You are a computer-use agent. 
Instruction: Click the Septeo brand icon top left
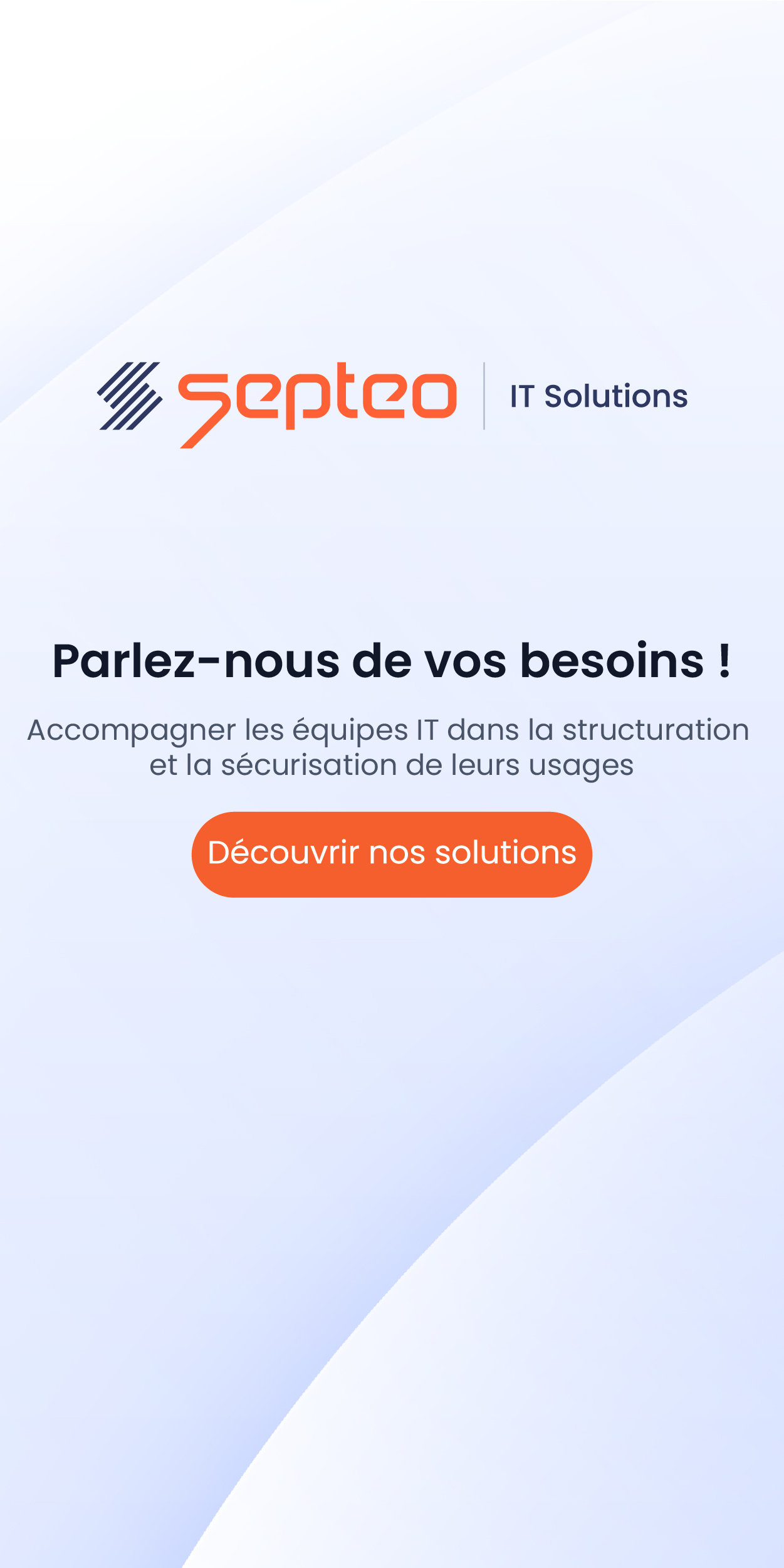(x=127, y=396)
